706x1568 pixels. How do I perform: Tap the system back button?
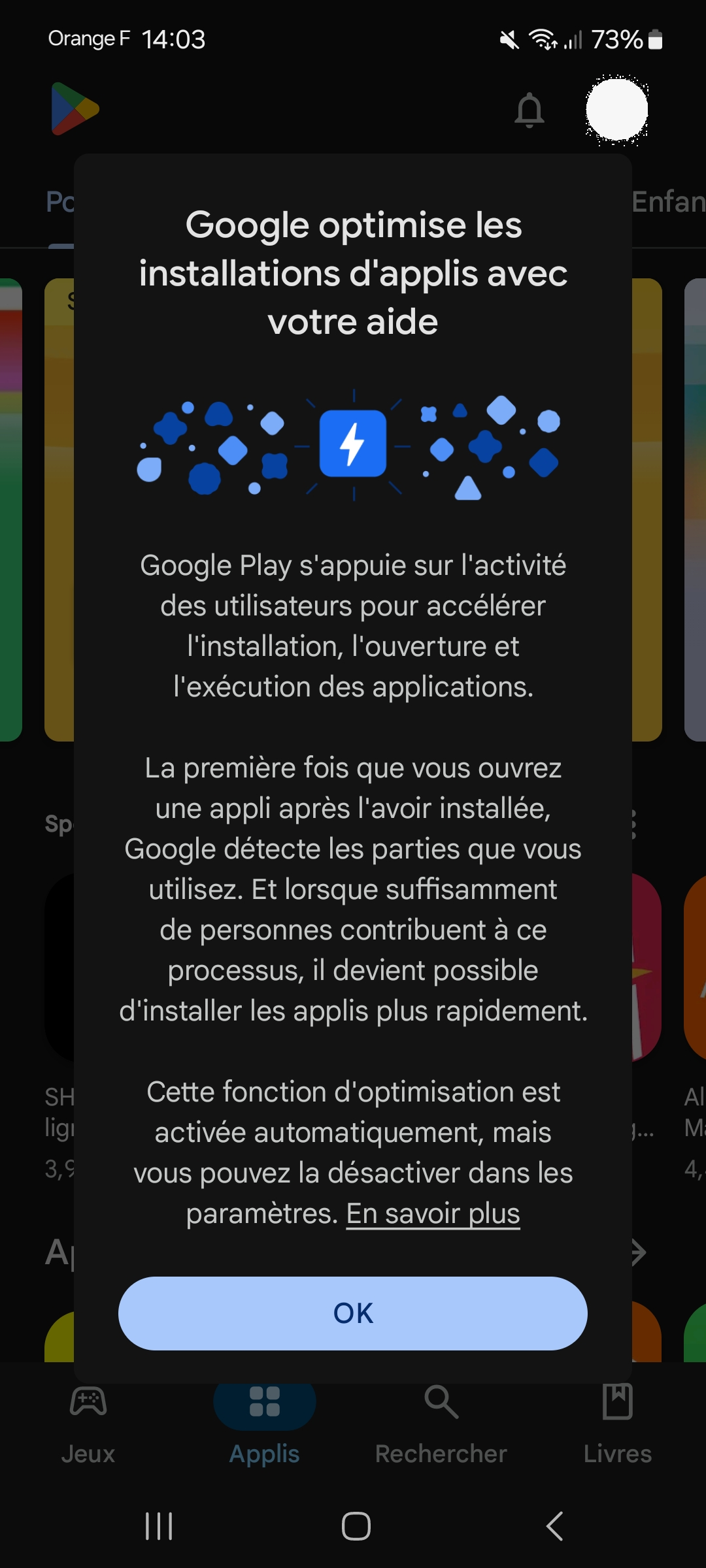coord(554,1526)
